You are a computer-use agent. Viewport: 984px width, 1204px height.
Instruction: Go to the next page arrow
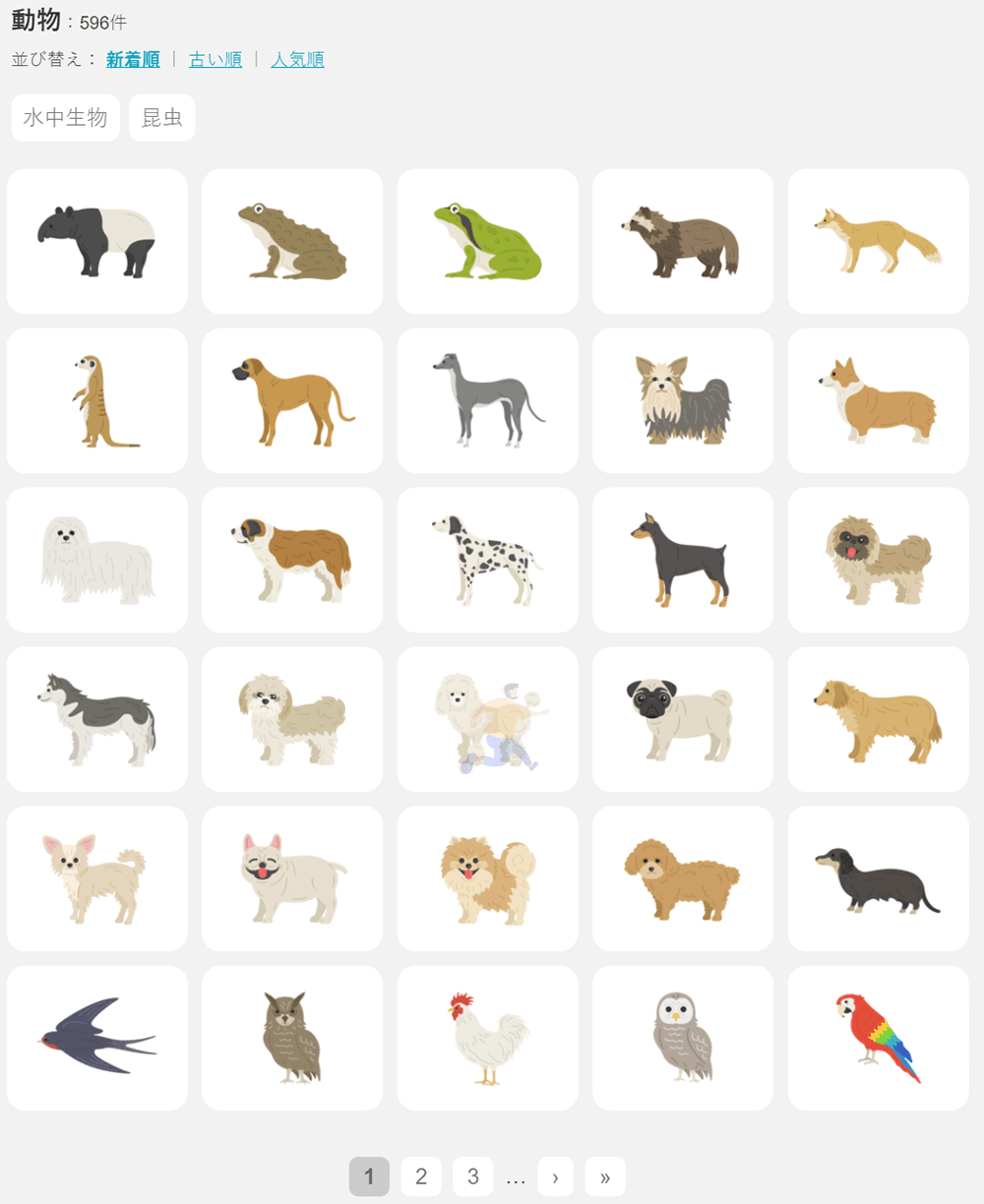click(x=555, y=1176)
